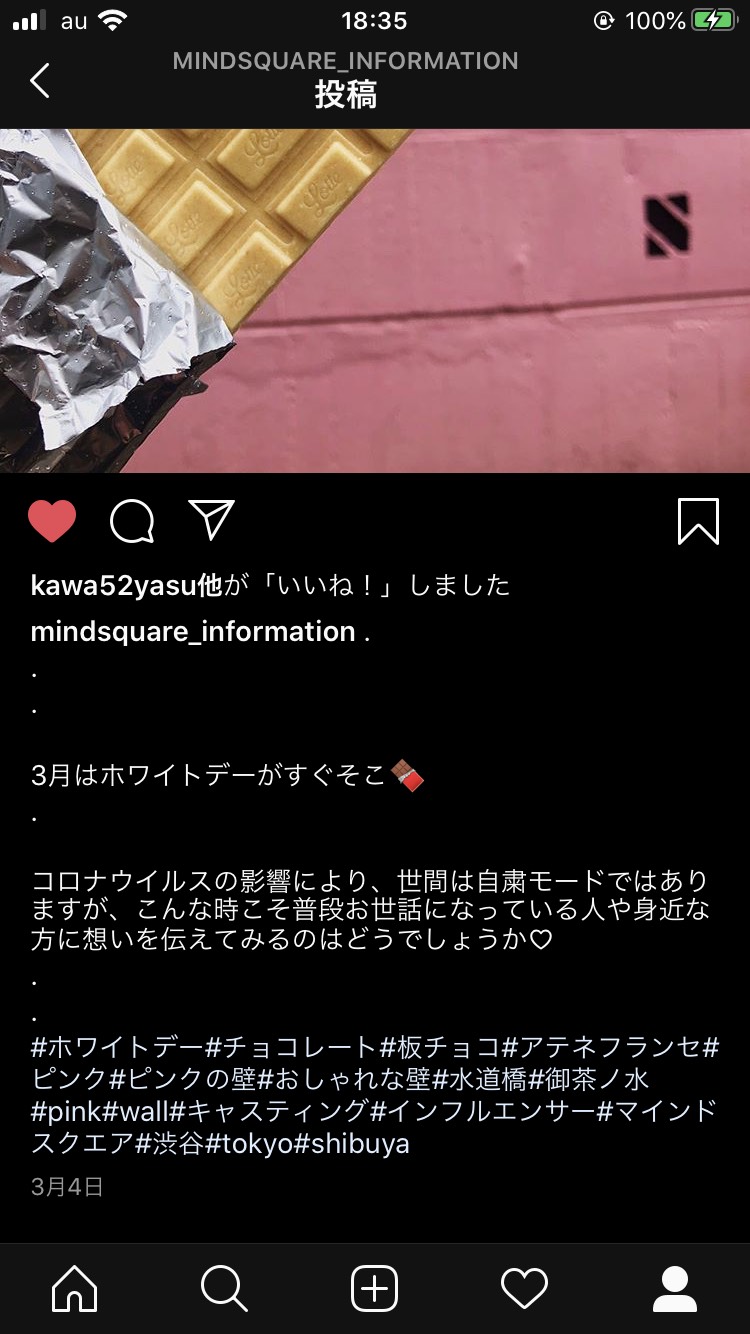
Task: Share the post with the paper plane icon
Action: [x=211, y=520]
